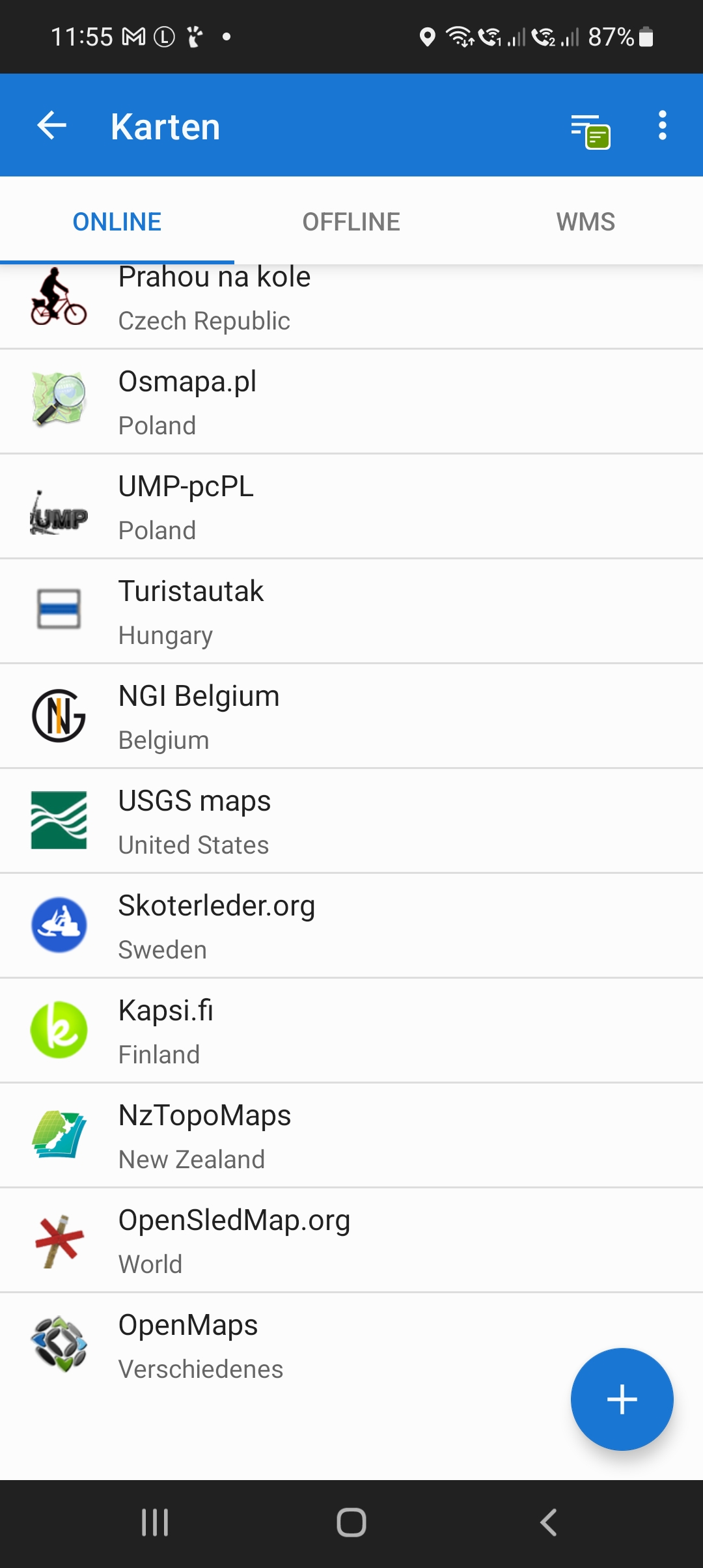Switch to the WMS tab
The width and height of the screenshot is (703, 1568).
click(585, 222)
